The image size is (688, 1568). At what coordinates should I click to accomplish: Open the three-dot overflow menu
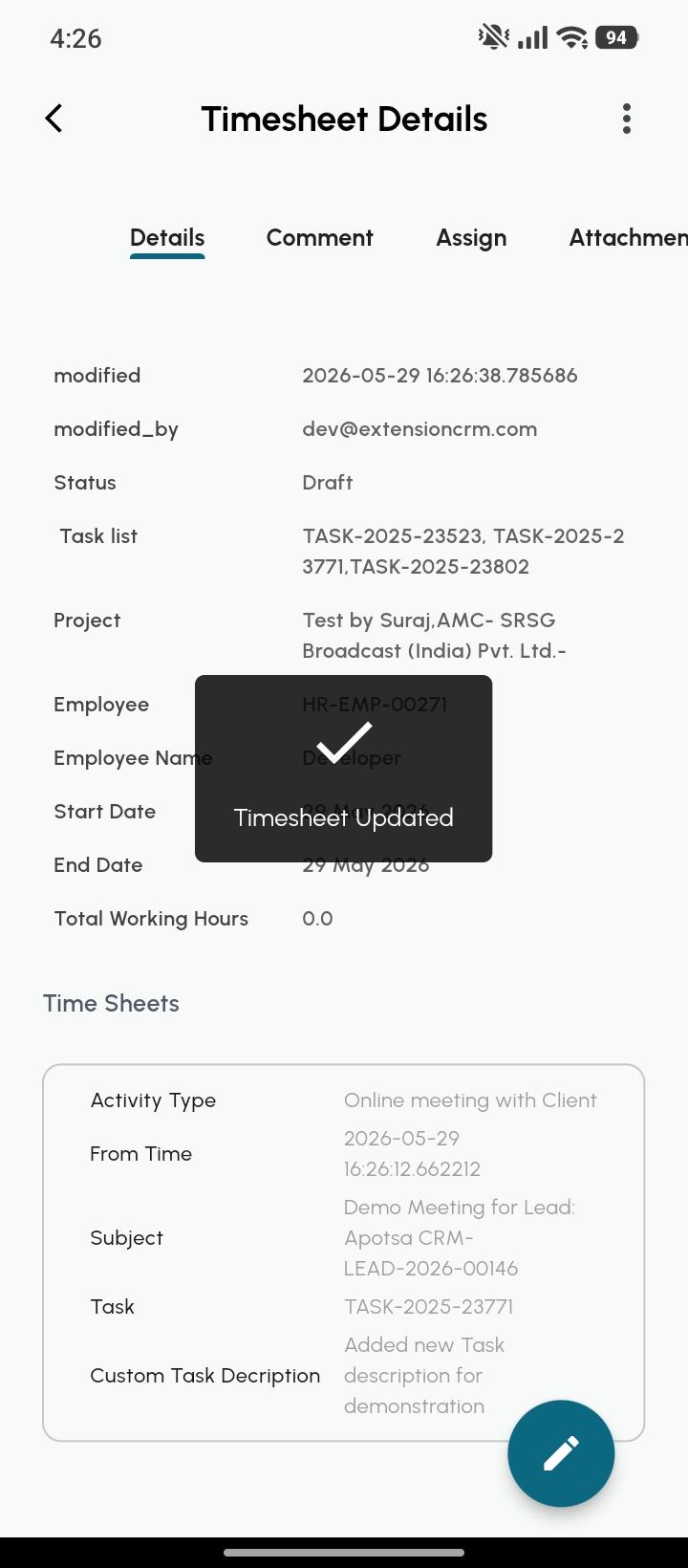pos(627,119)
